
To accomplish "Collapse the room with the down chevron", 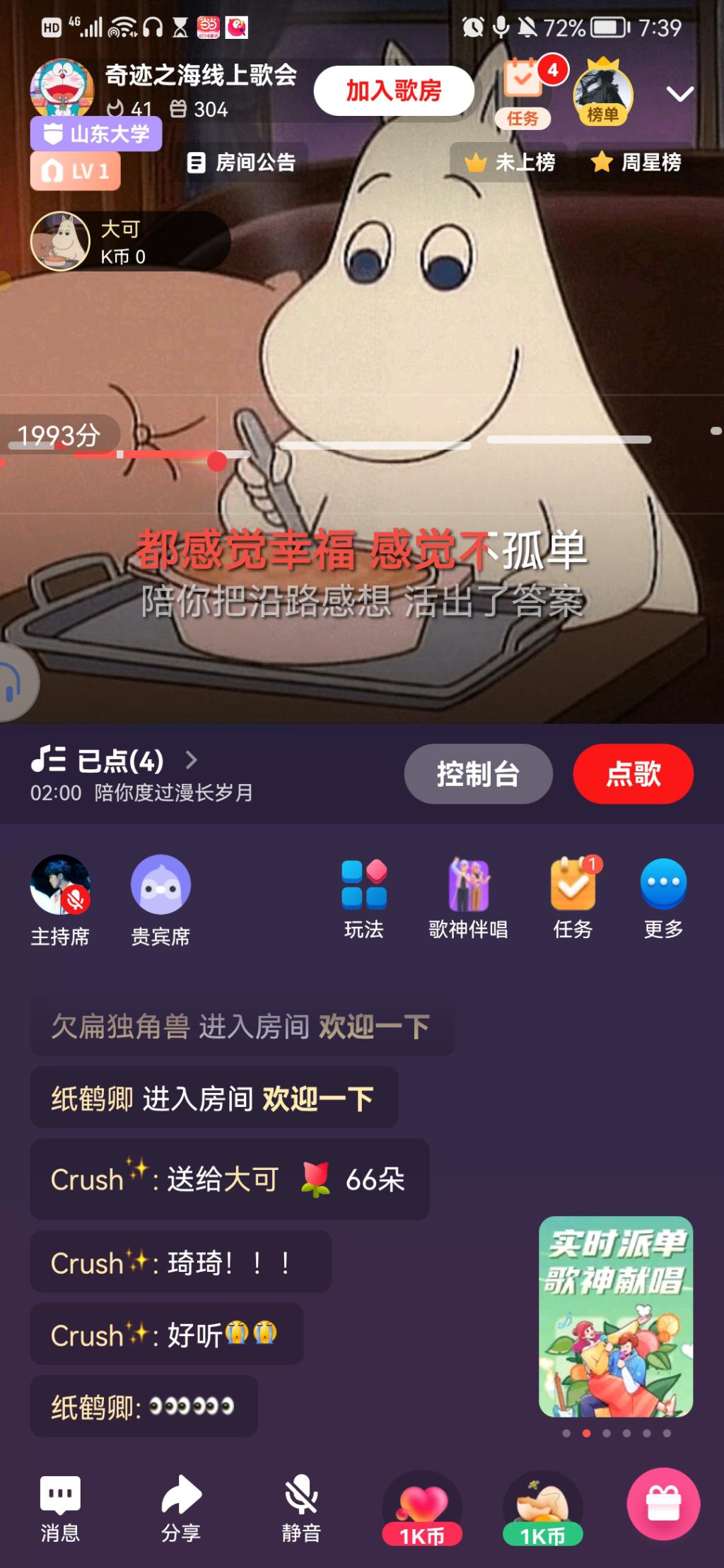I will pyautogui.click(x=679, y=93).
